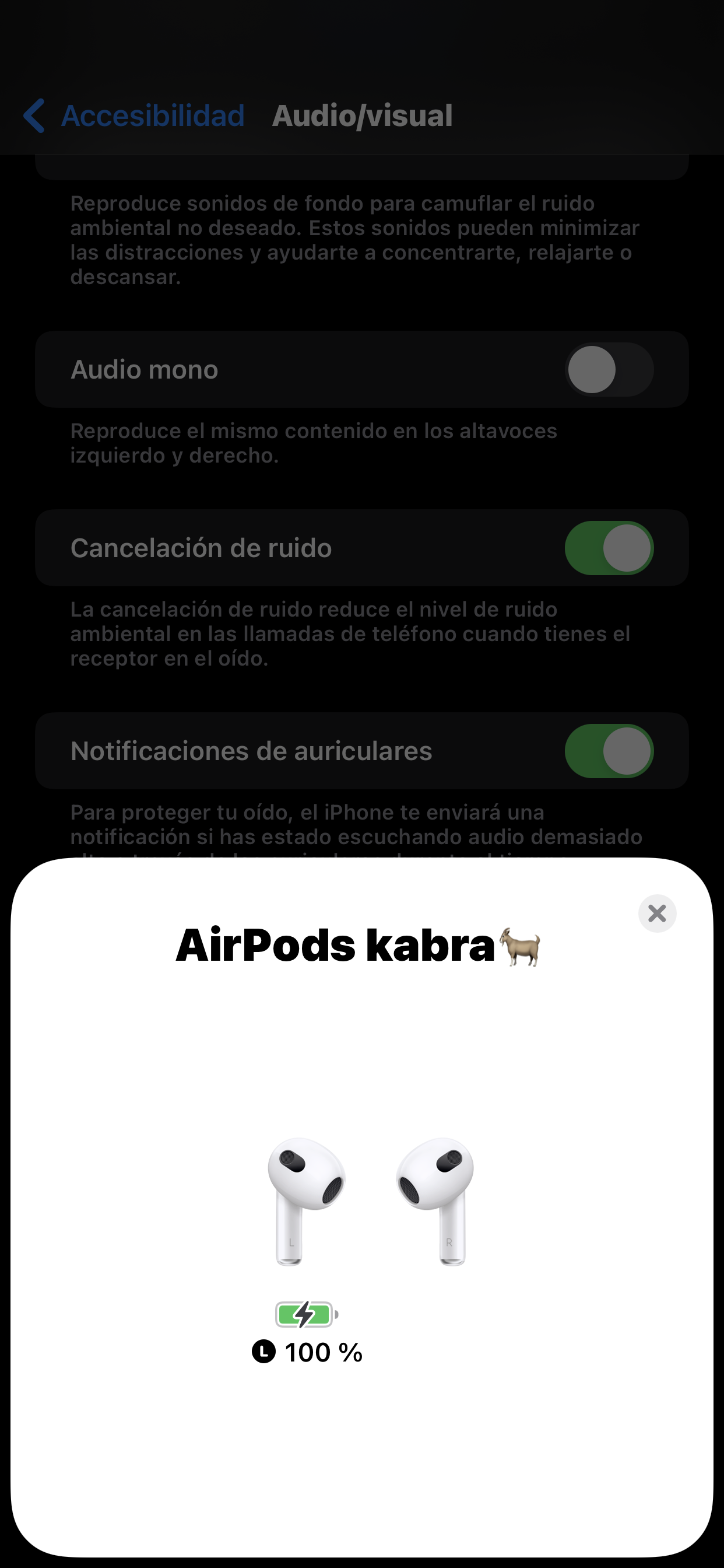
Task: Turn off Cancelación de ruido
Action: 609,548
